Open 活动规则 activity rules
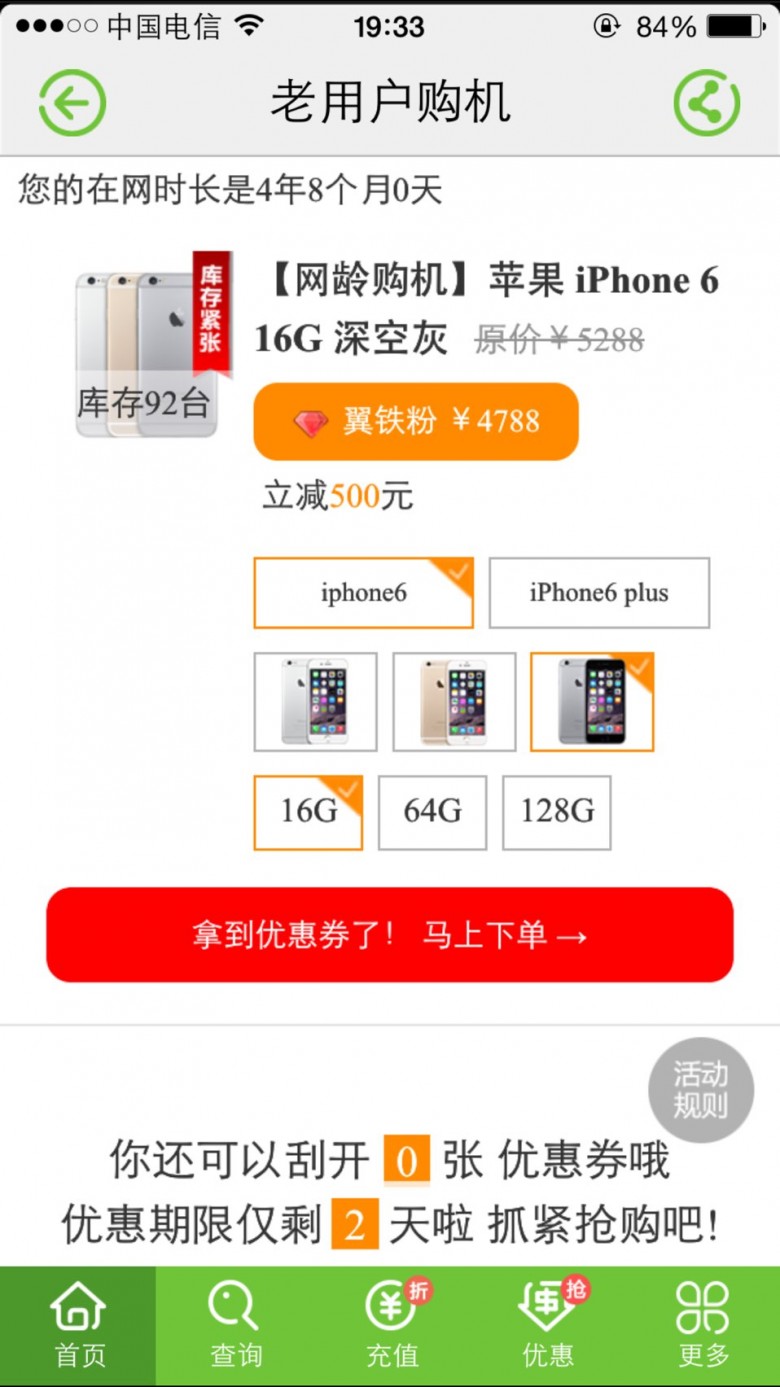The image size is (780, 1387). [x=700, y=1090]
